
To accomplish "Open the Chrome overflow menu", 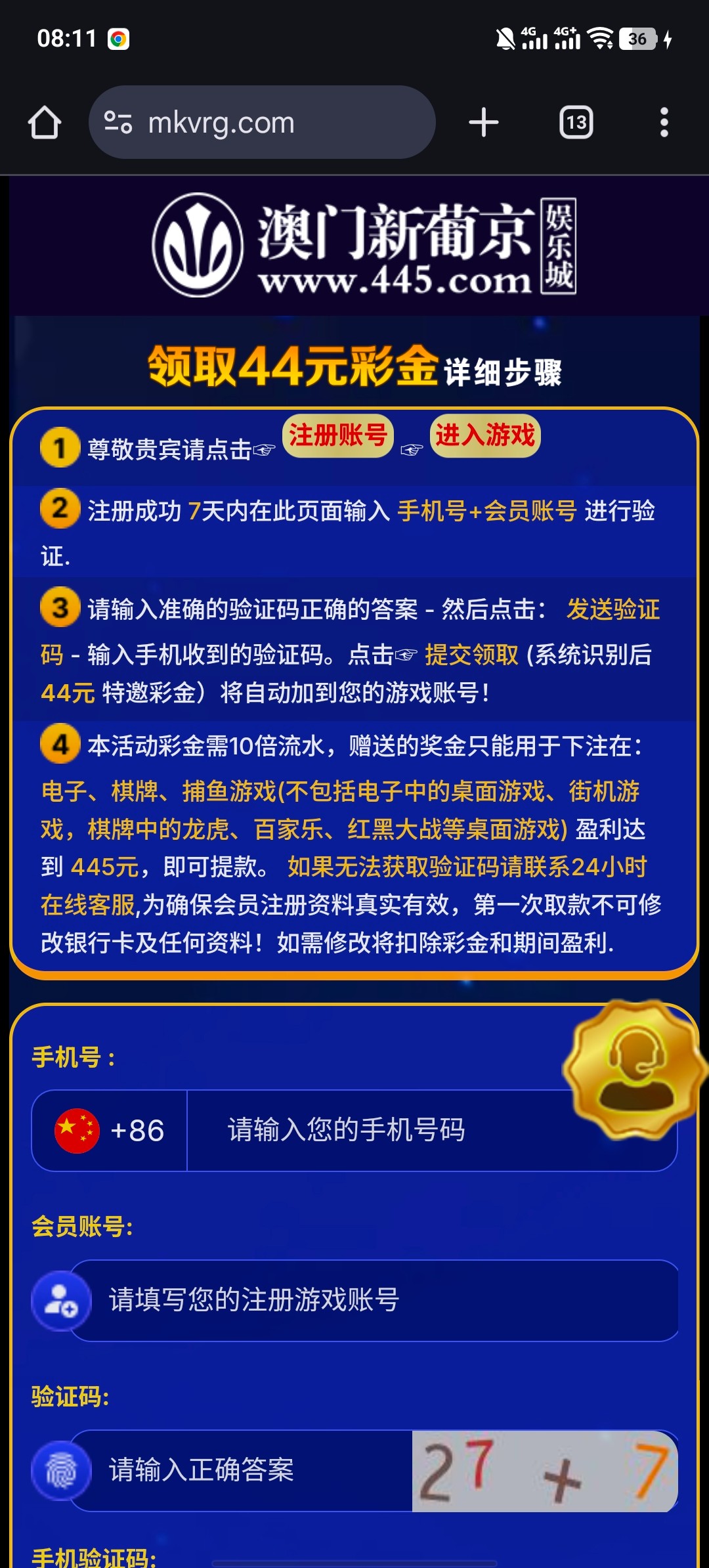I will [x=664, y=123].
